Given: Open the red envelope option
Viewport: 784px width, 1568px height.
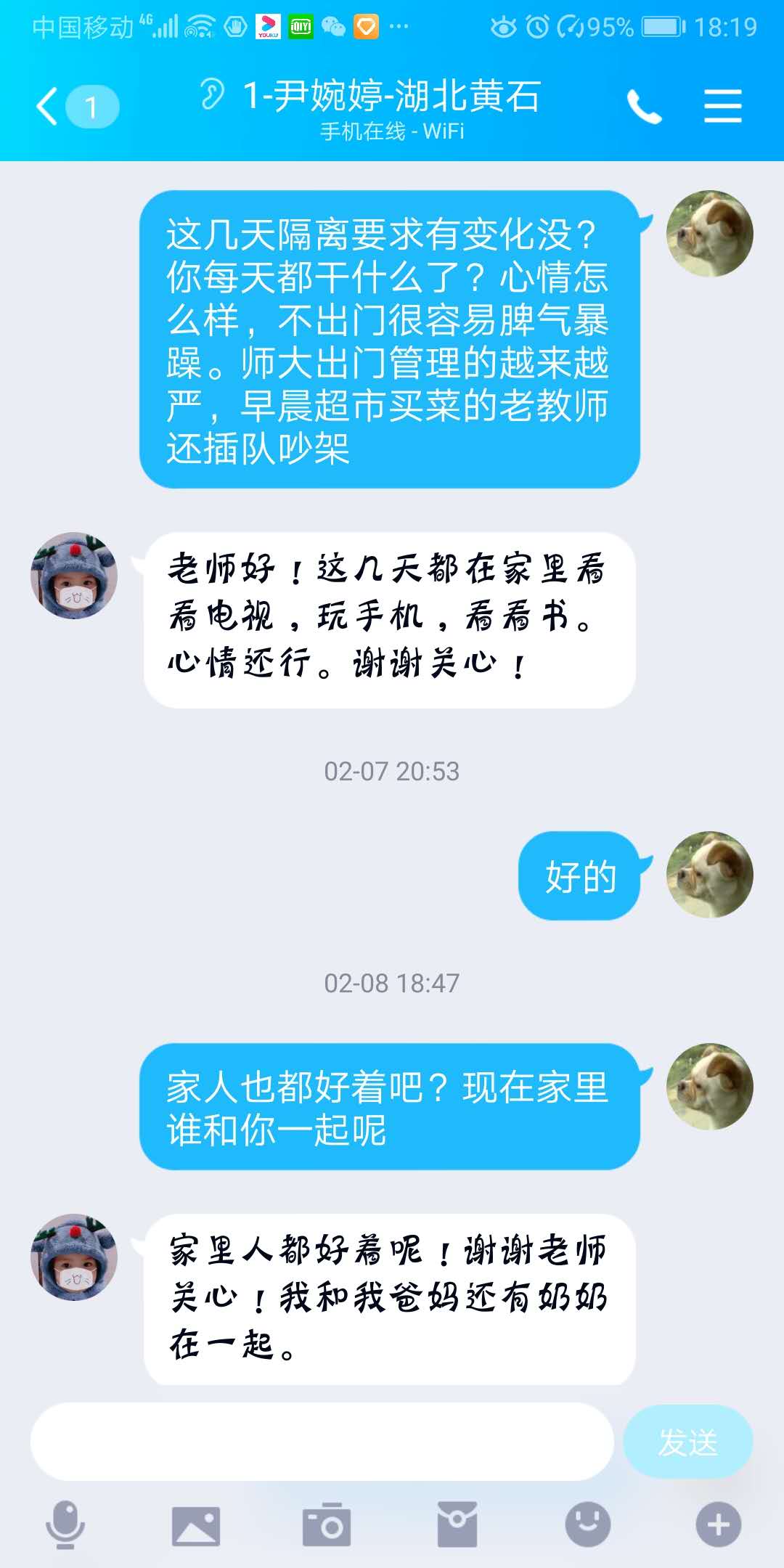Looking at the screenshot, I should click(457, 1524).
